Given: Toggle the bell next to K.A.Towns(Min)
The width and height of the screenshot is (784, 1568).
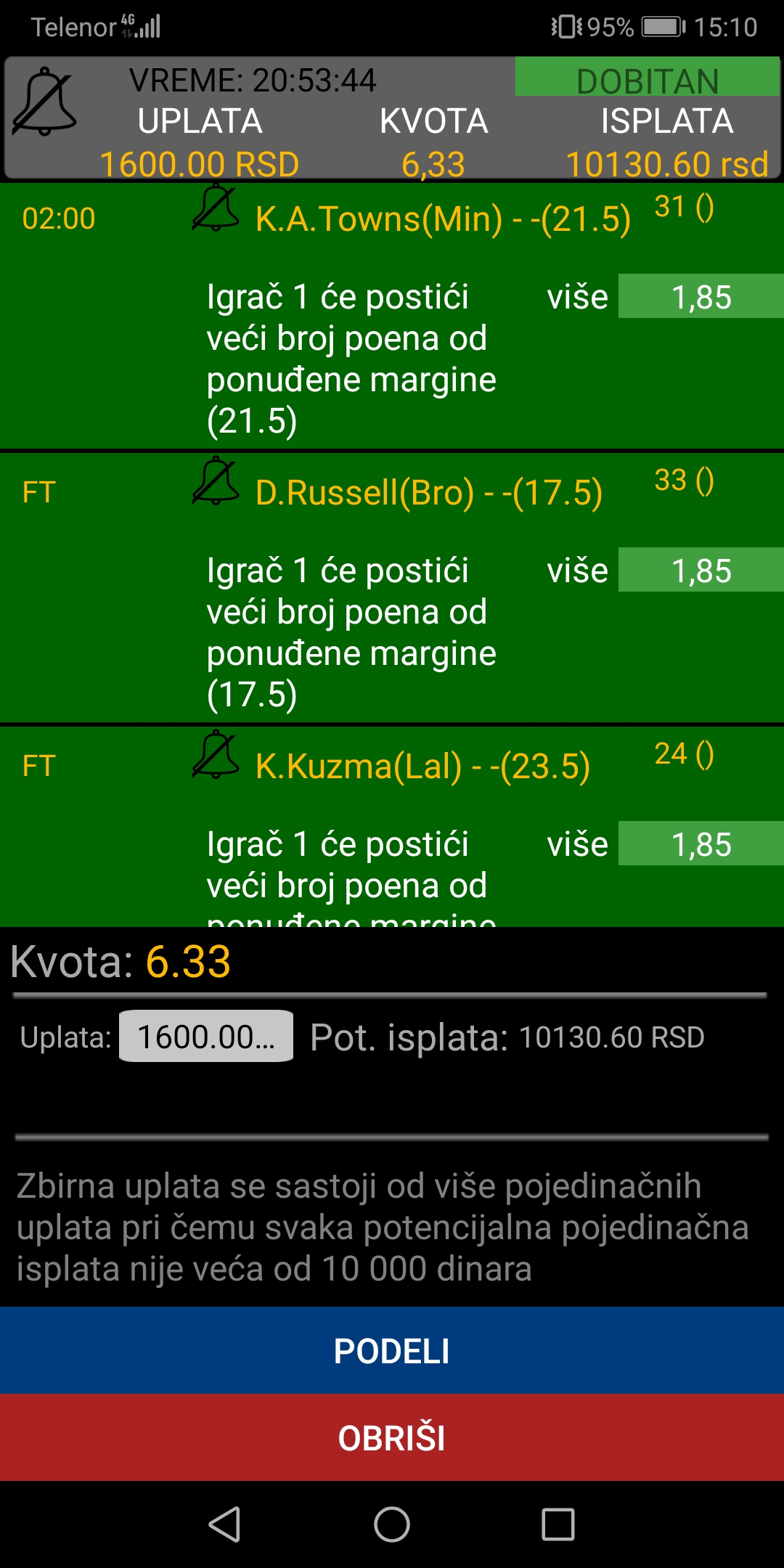Looking at the screenshot, I should pyautogui.click(x=216, y=208).
